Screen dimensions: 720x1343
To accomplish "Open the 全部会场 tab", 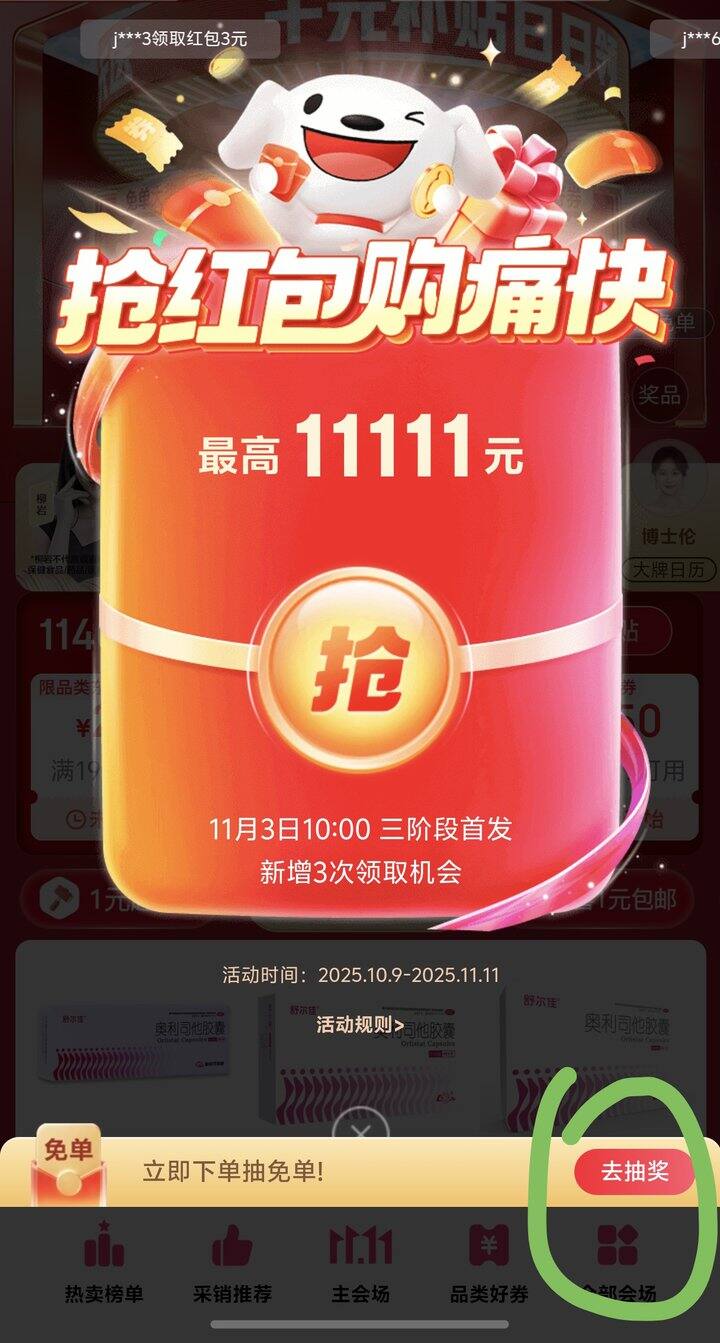I will (x=618, y=1260).
